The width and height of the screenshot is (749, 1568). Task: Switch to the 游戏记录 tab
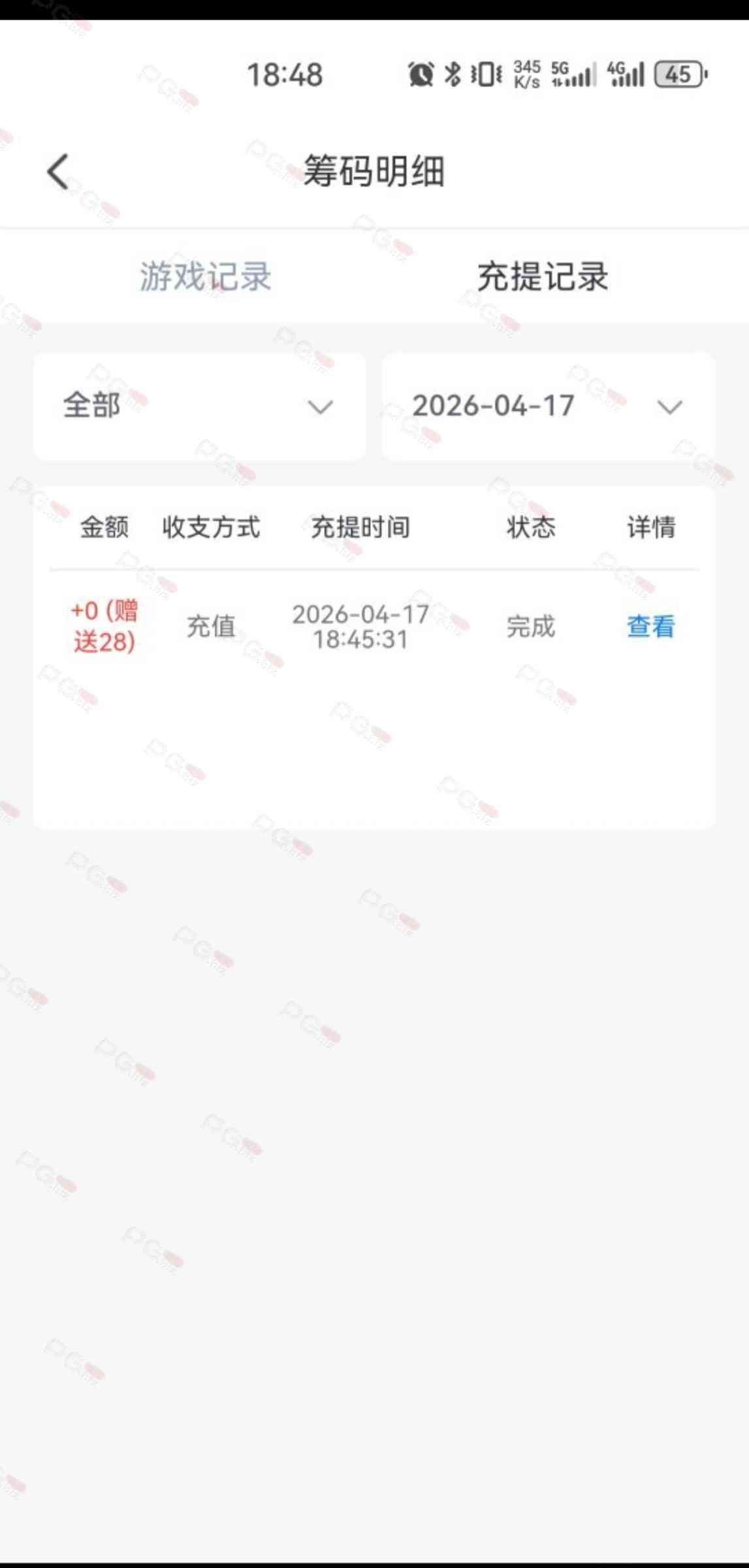(205, 276)
